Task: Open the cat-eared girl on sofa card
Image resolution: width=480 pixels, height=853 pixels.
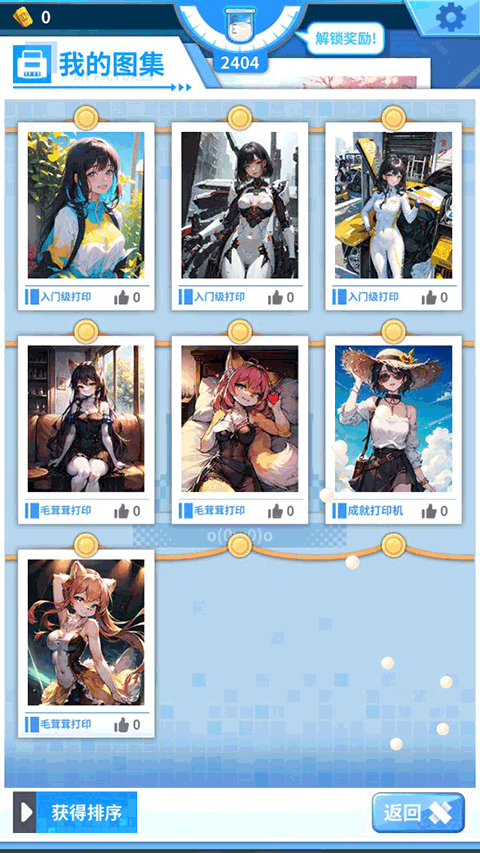Action: [86, 430]
